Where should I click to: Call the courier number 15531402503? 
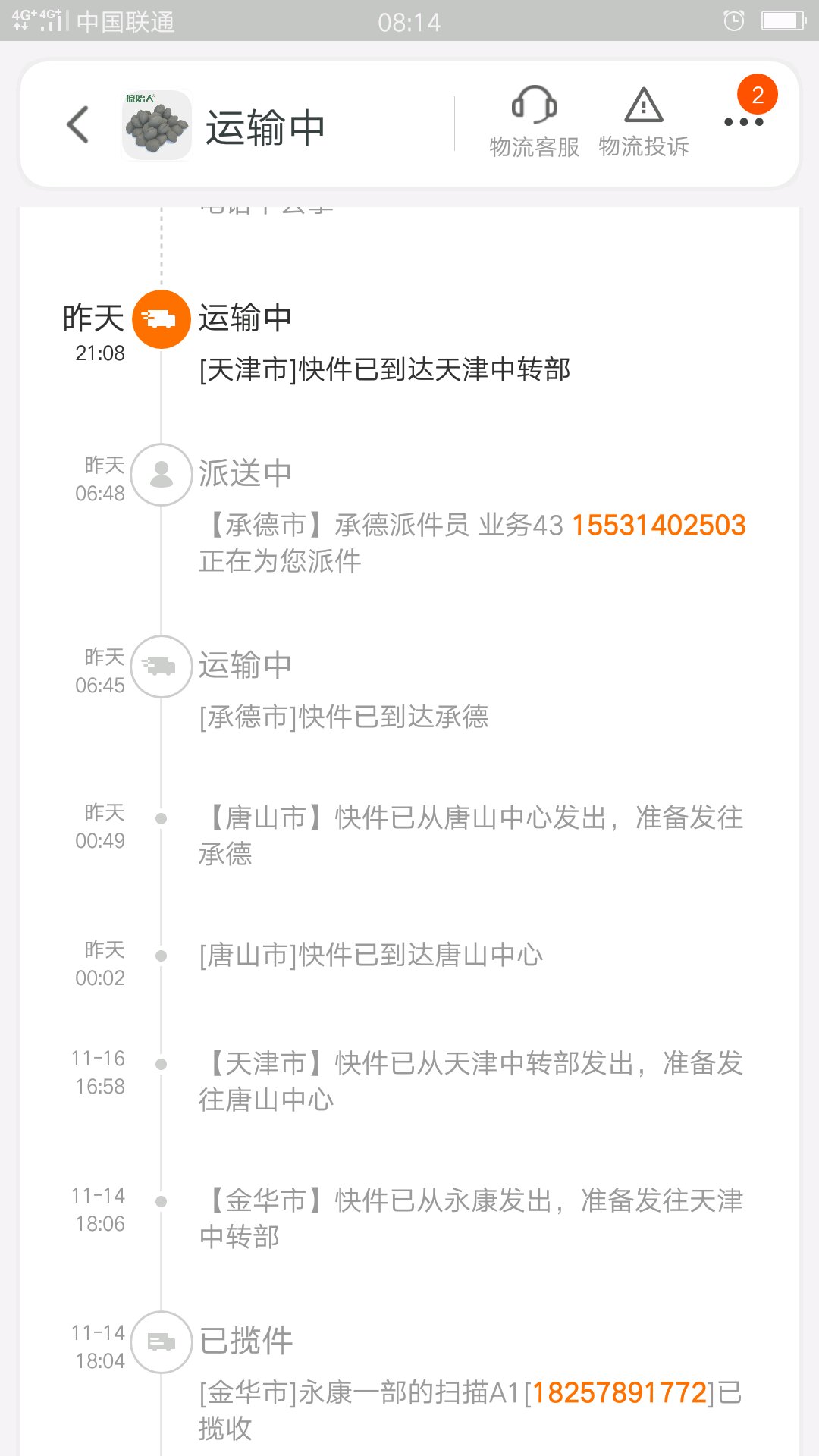click(x=658, y=525)
